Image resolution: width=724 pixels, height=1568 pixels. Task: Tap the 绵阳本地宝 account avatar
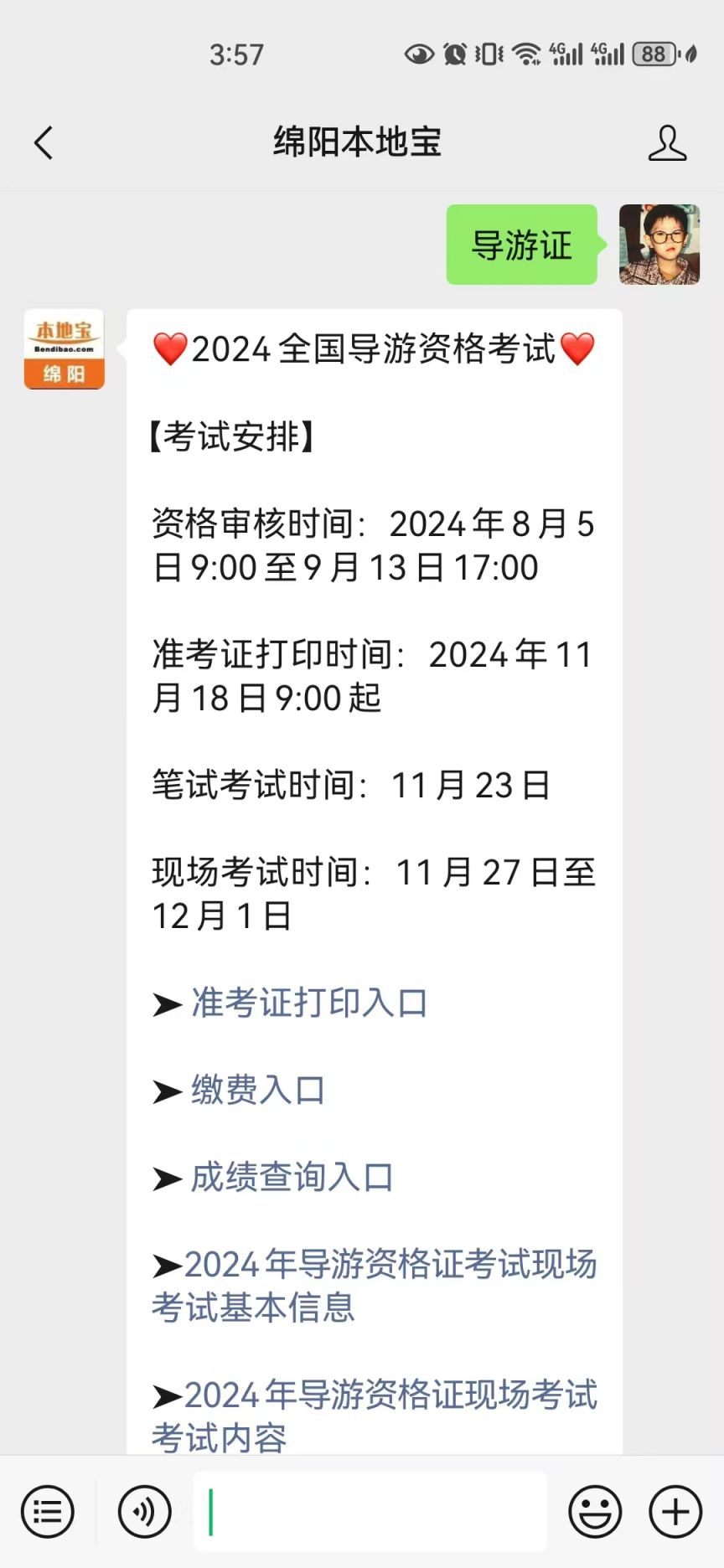point(65,349)
